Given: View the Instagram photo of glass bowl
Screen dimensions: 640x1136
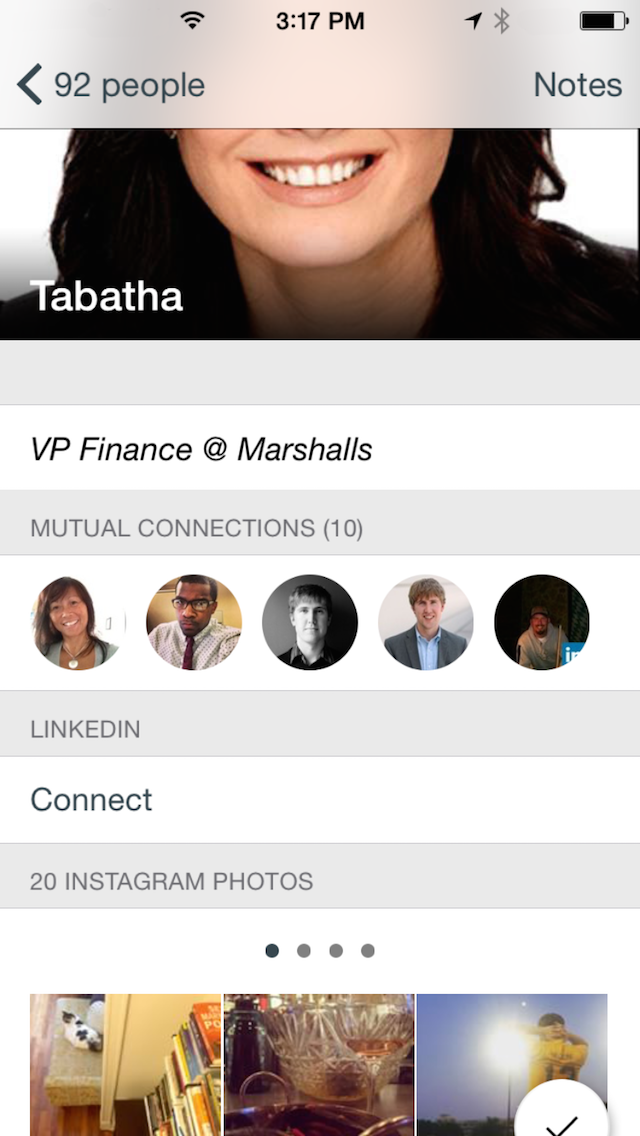Looking at the screenshot, I should pos(318,1064).
